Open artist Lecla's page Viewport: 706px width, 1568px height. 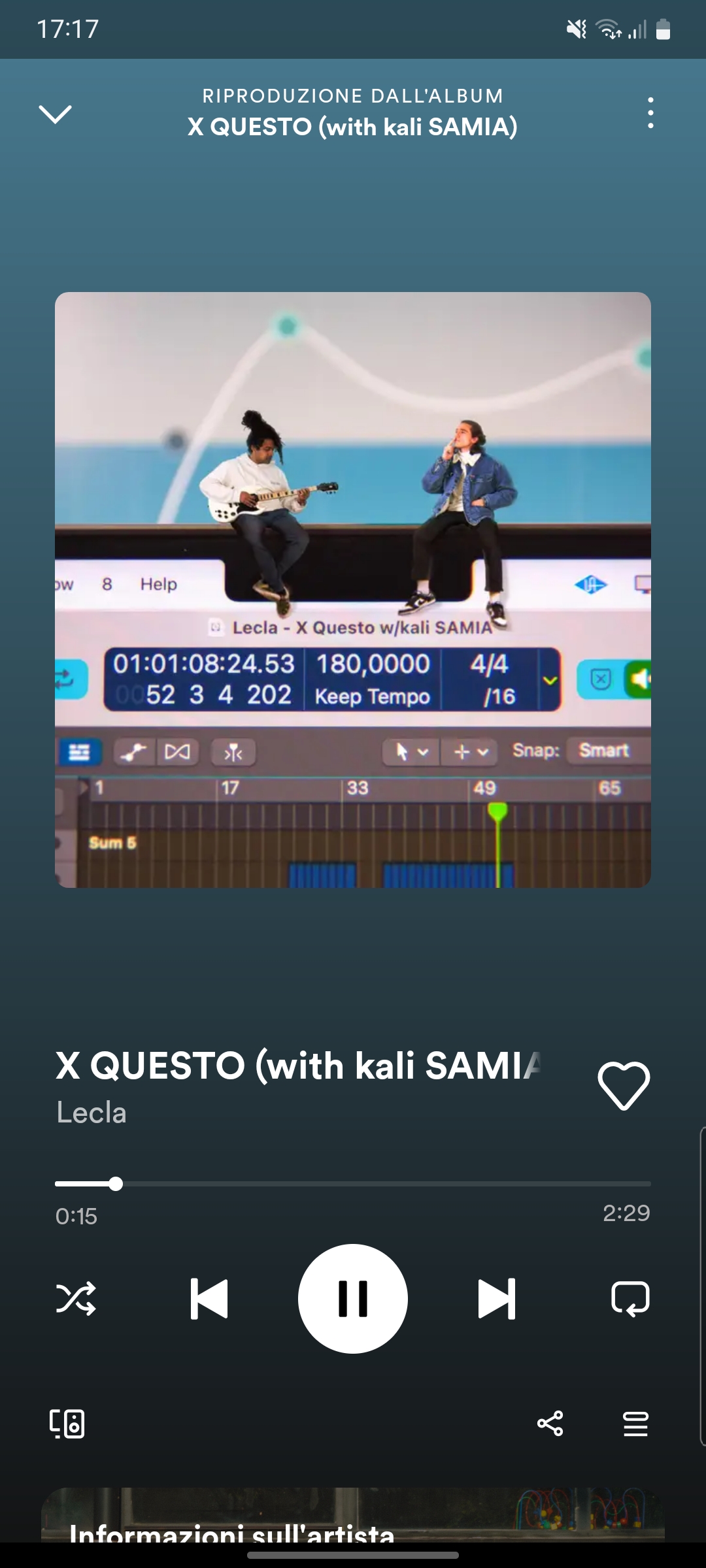click(92, 1113)
